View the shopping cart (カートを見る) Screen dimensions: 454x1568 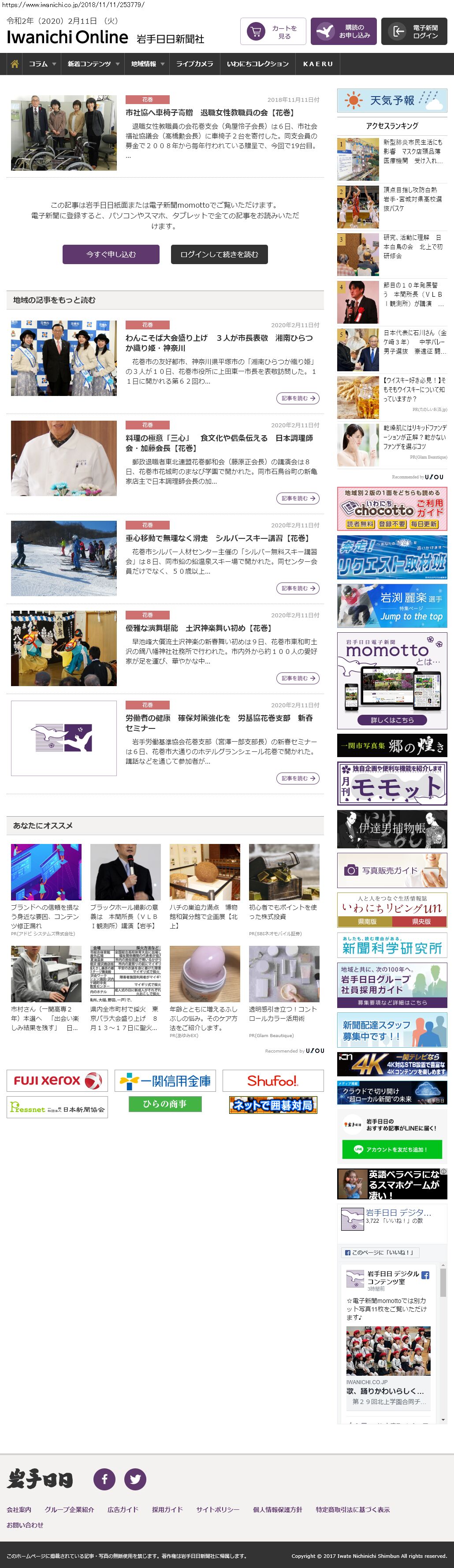tap(273, 32)
